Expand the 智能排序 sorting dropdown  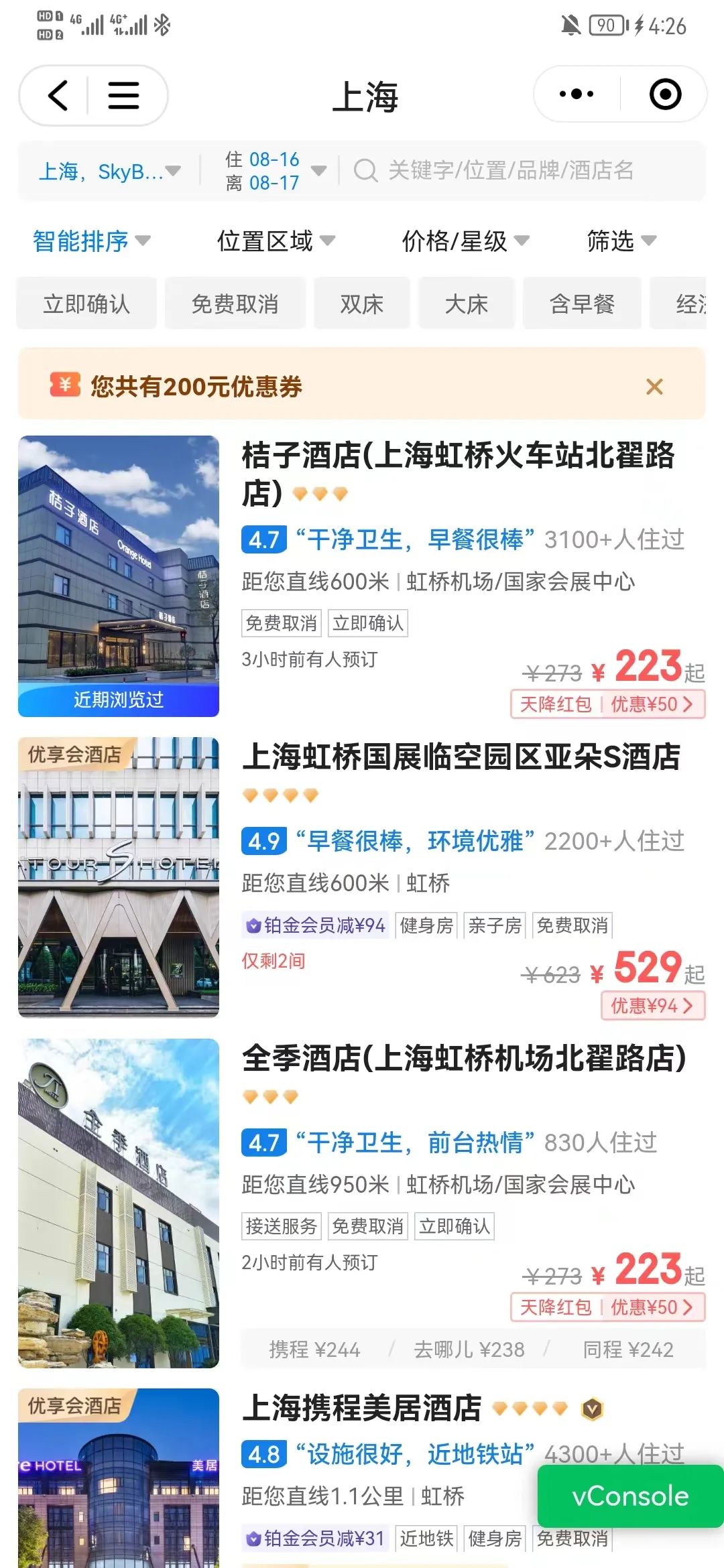click(x=91, y=241)
